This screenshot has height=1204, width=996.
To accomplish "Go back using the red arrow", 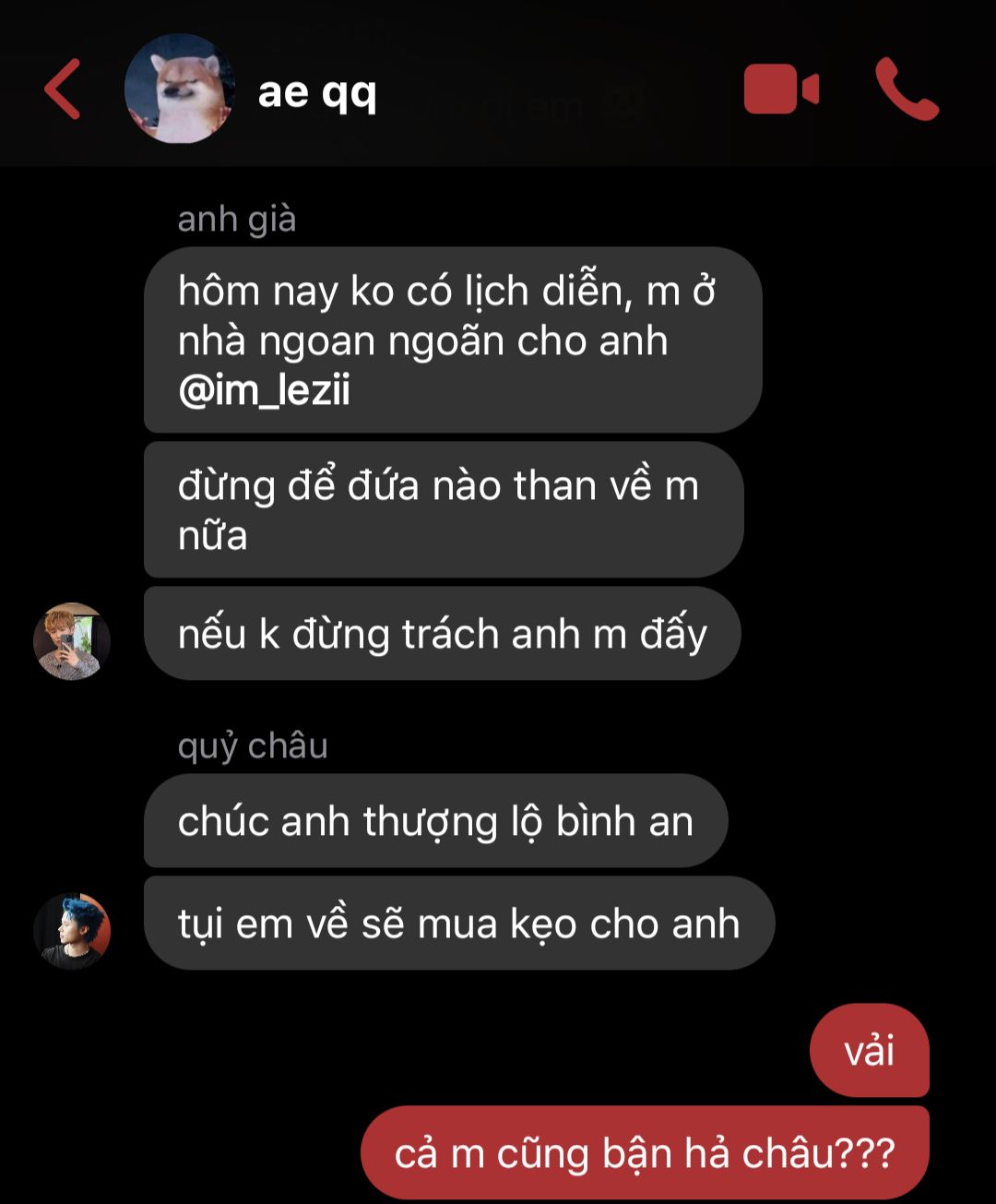I will 62,89.
